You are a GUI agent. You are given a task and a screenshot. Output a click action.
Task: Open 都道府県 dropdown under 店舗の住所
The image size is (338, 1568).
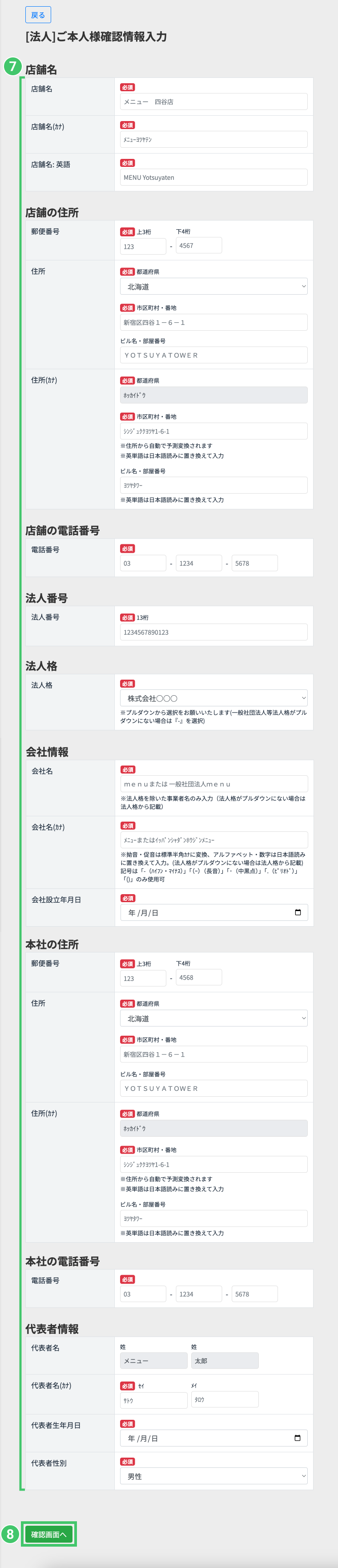(x=213, y=287)
